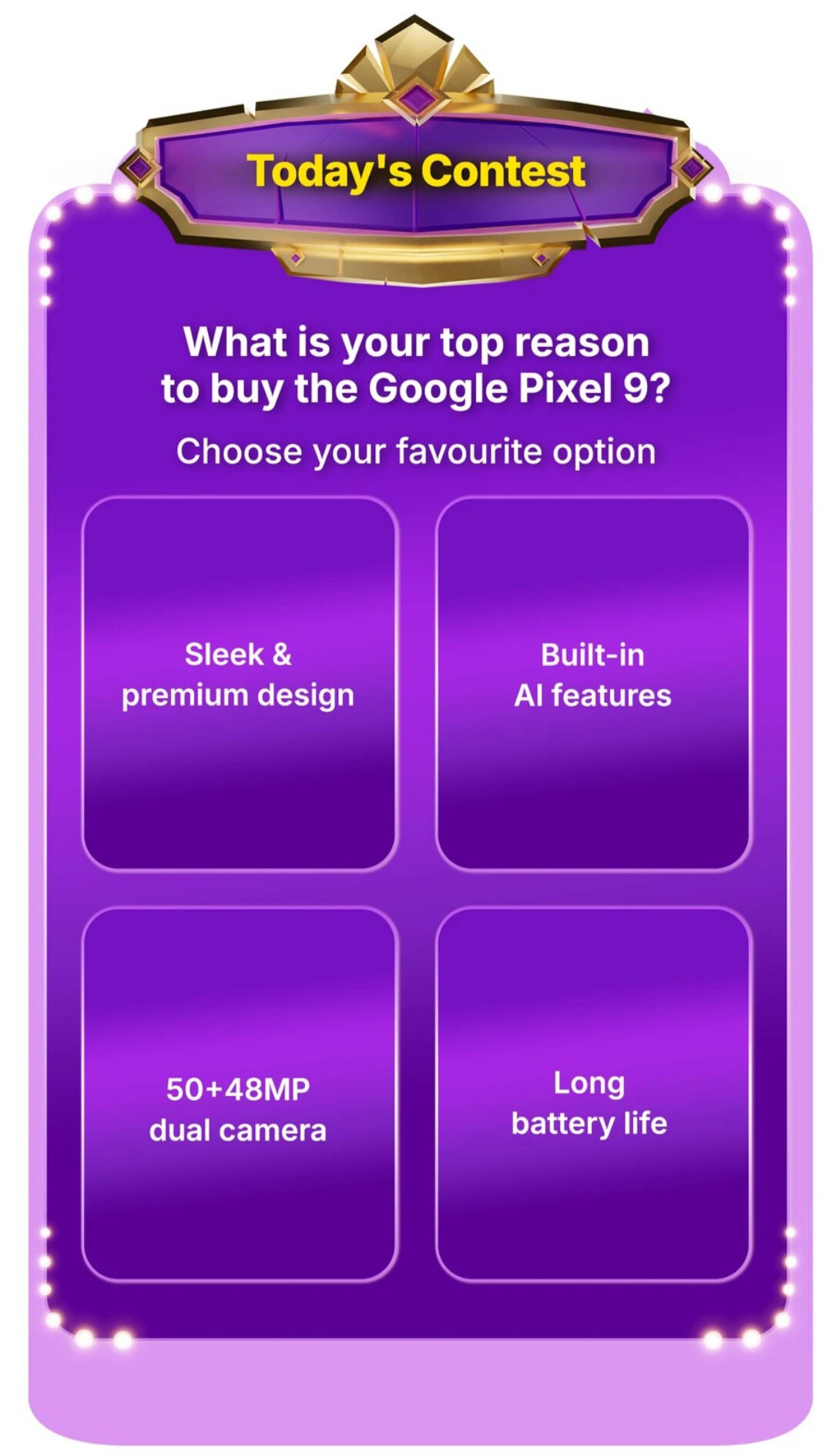The height and width of the screenshot is (1456, 832).
Task: Select the Sleek & premium design option
Action: [239, 684]
